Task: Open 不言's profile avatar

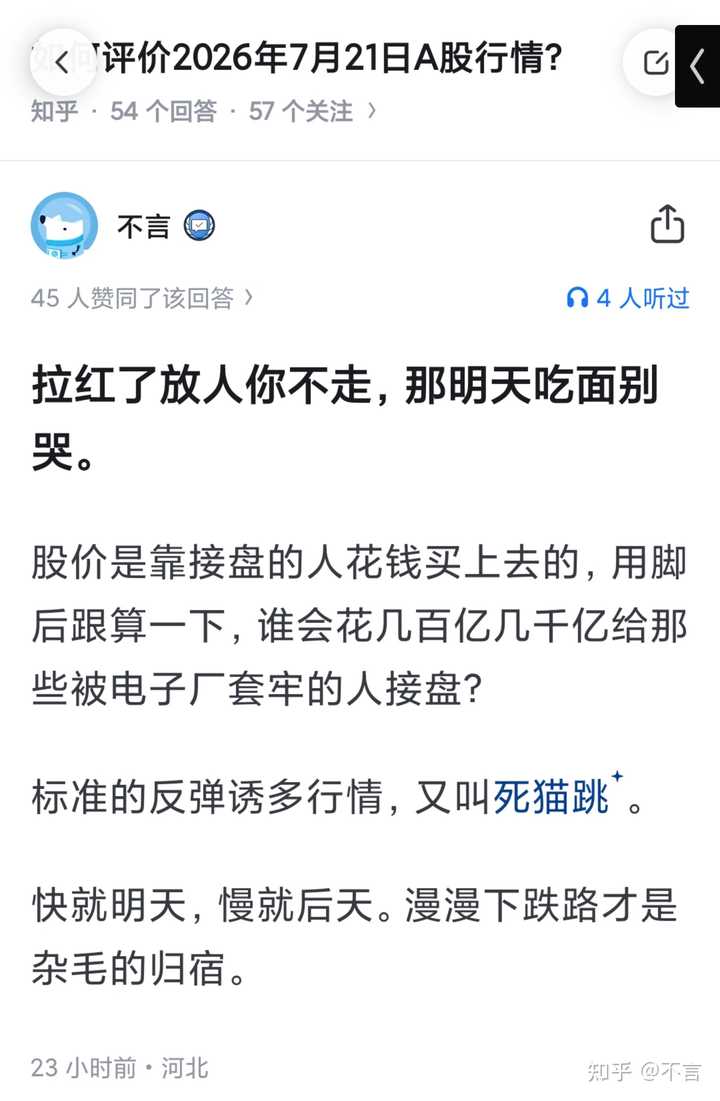Action: [64, 225]
